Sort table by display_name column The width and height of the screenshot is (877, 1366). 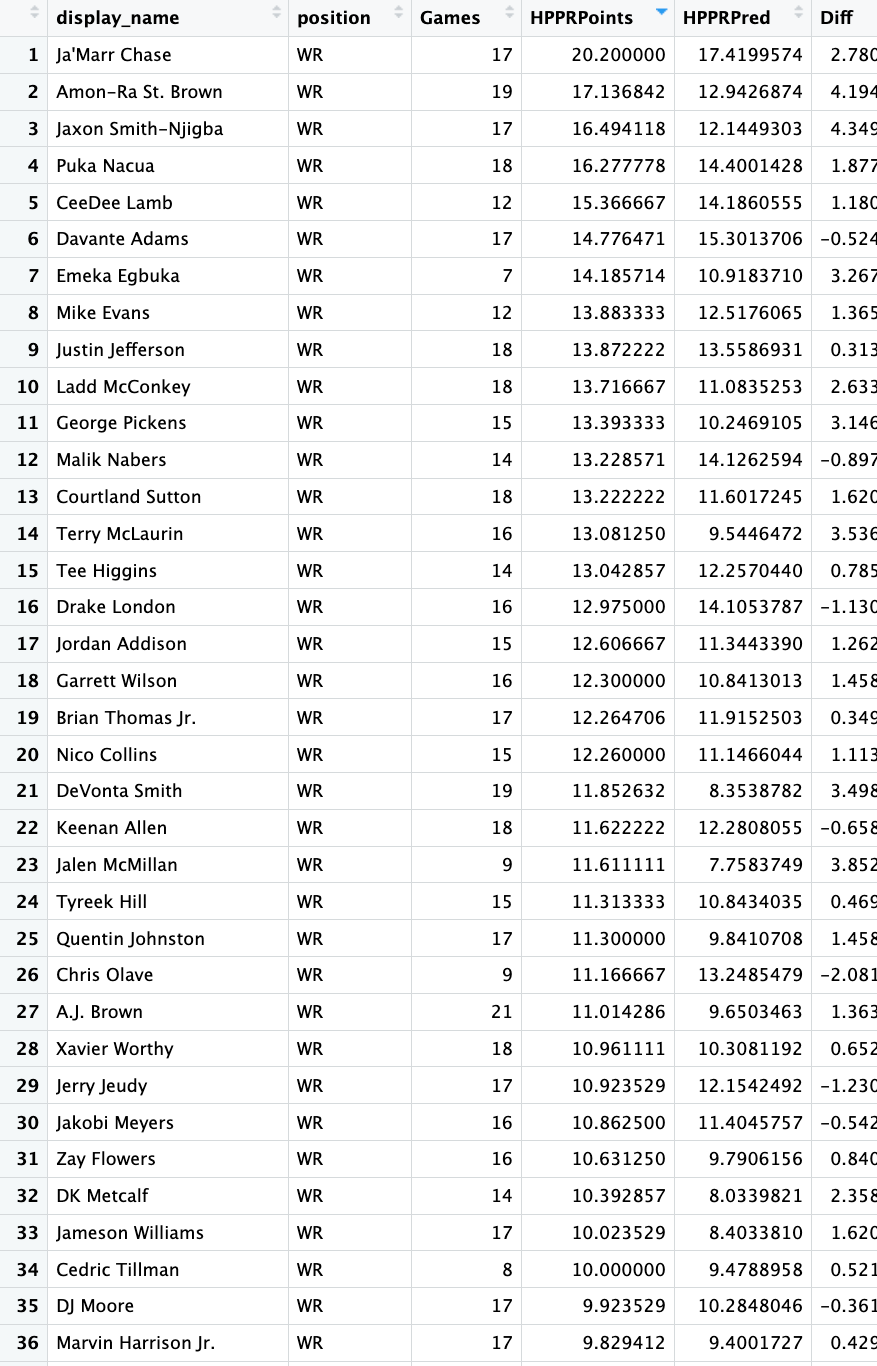[118, 17]
